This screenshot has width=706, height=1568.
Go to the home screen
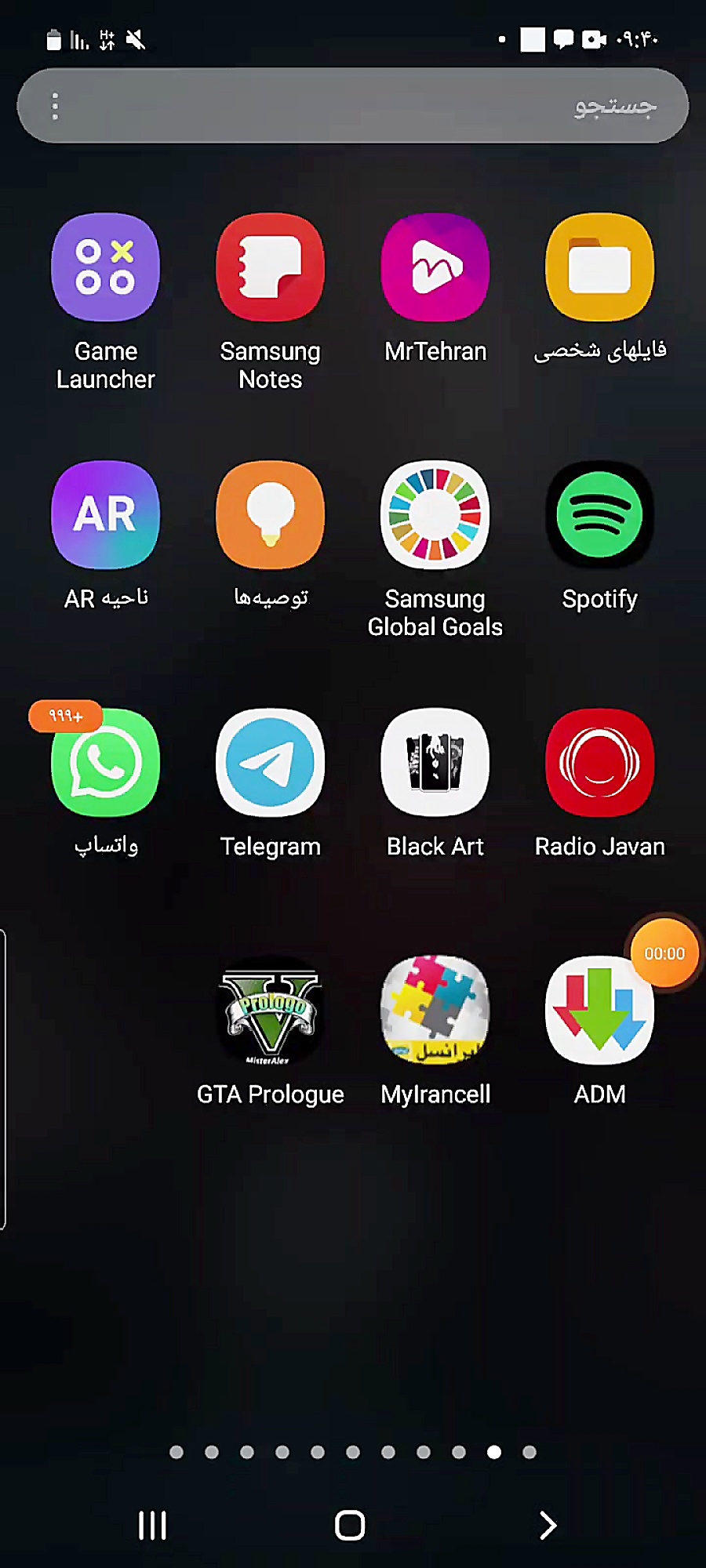click(350, 1526)
